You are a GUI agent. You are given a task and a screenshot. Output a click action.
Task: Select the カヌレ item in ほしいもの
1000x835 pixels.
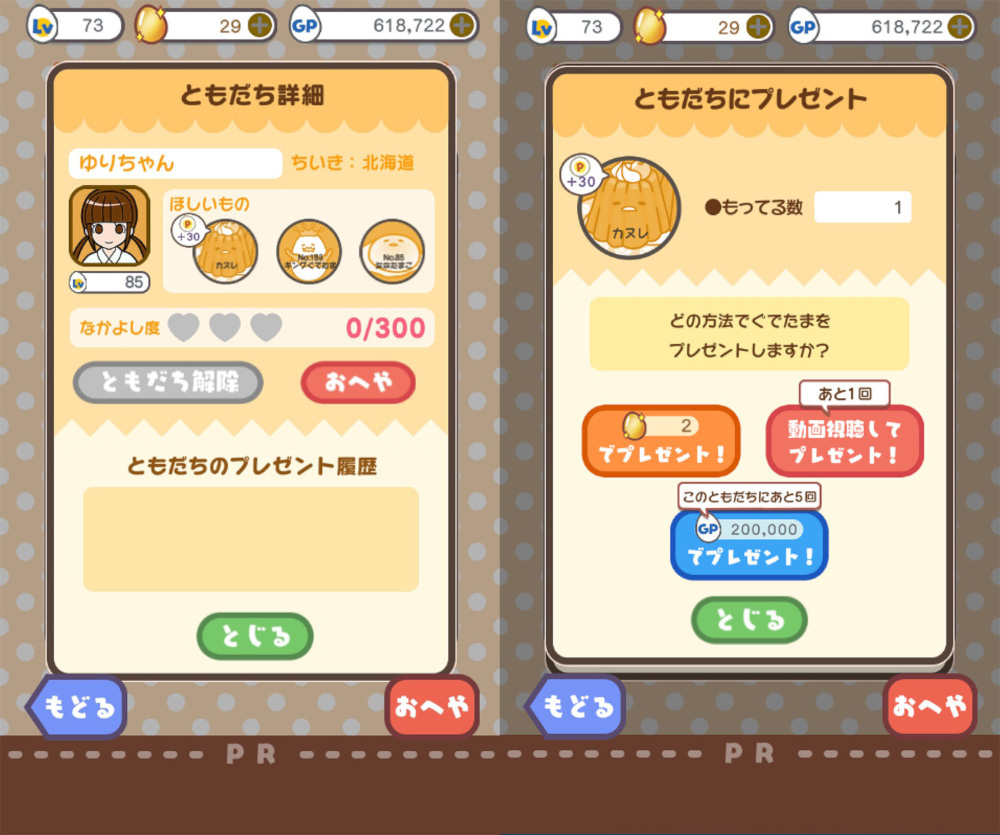click(225, 251)
